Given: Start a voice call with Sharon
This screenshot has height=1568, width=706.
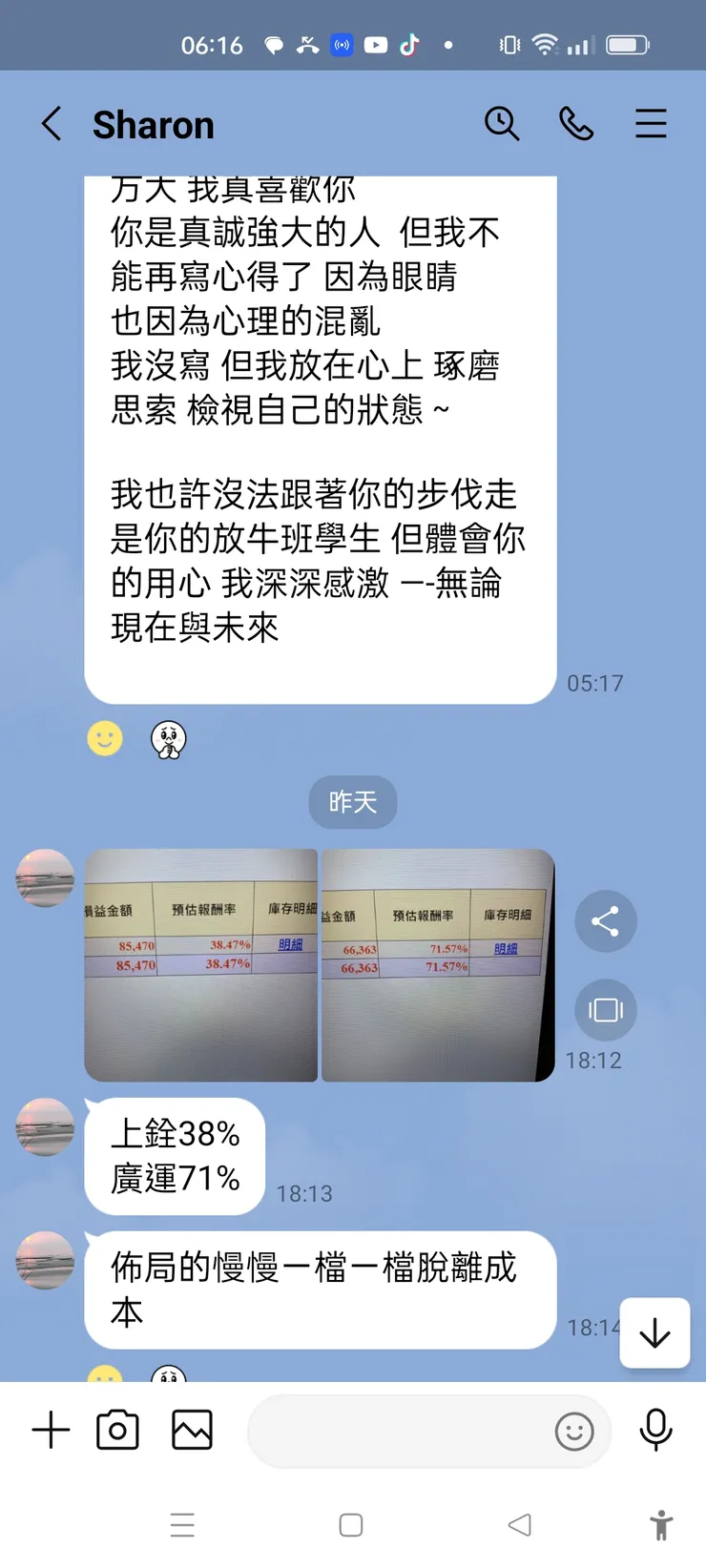Looking at the screenshot, I should pyautogui.click(x=576, y=123).
